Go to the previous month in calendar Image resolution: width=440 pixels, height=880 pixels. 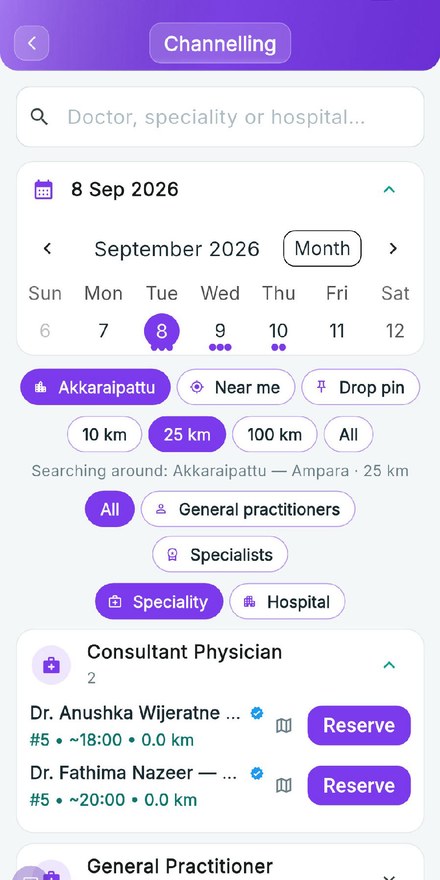point(48,249)
